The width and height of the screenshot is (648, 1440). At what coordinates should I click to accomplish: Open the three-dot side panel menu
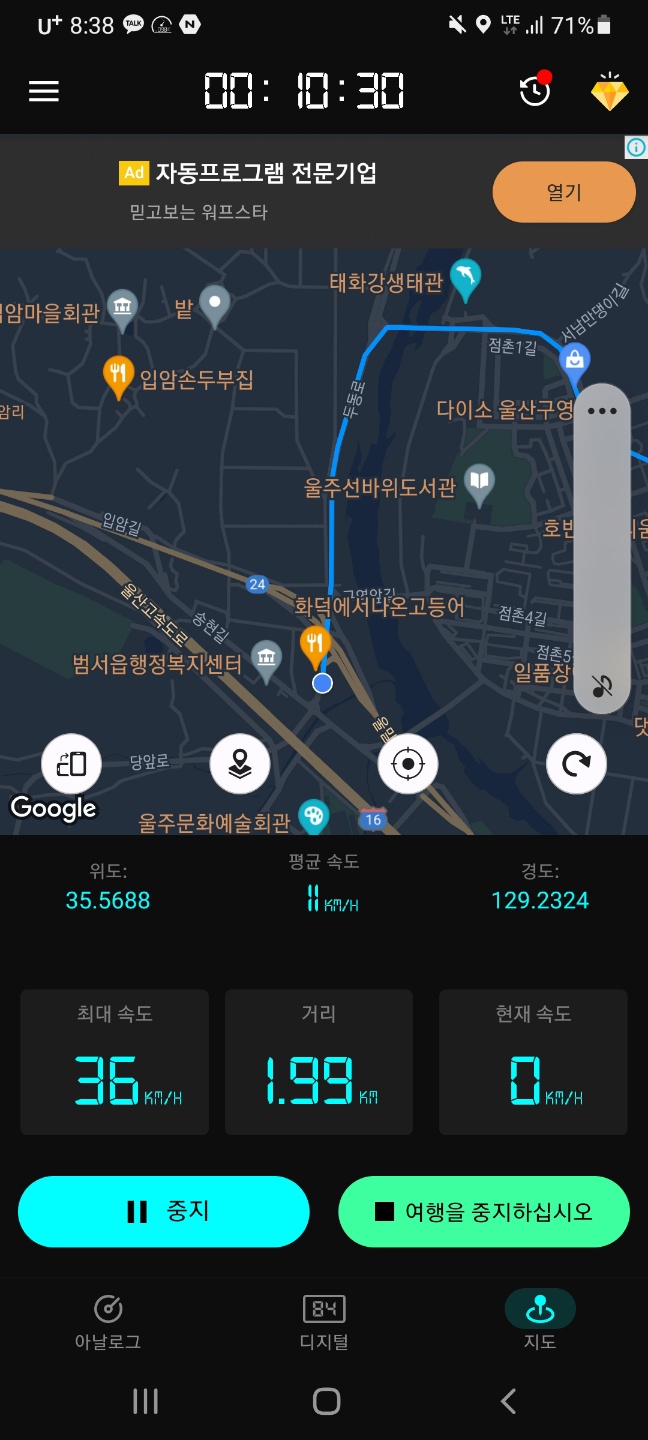[602, 411]
